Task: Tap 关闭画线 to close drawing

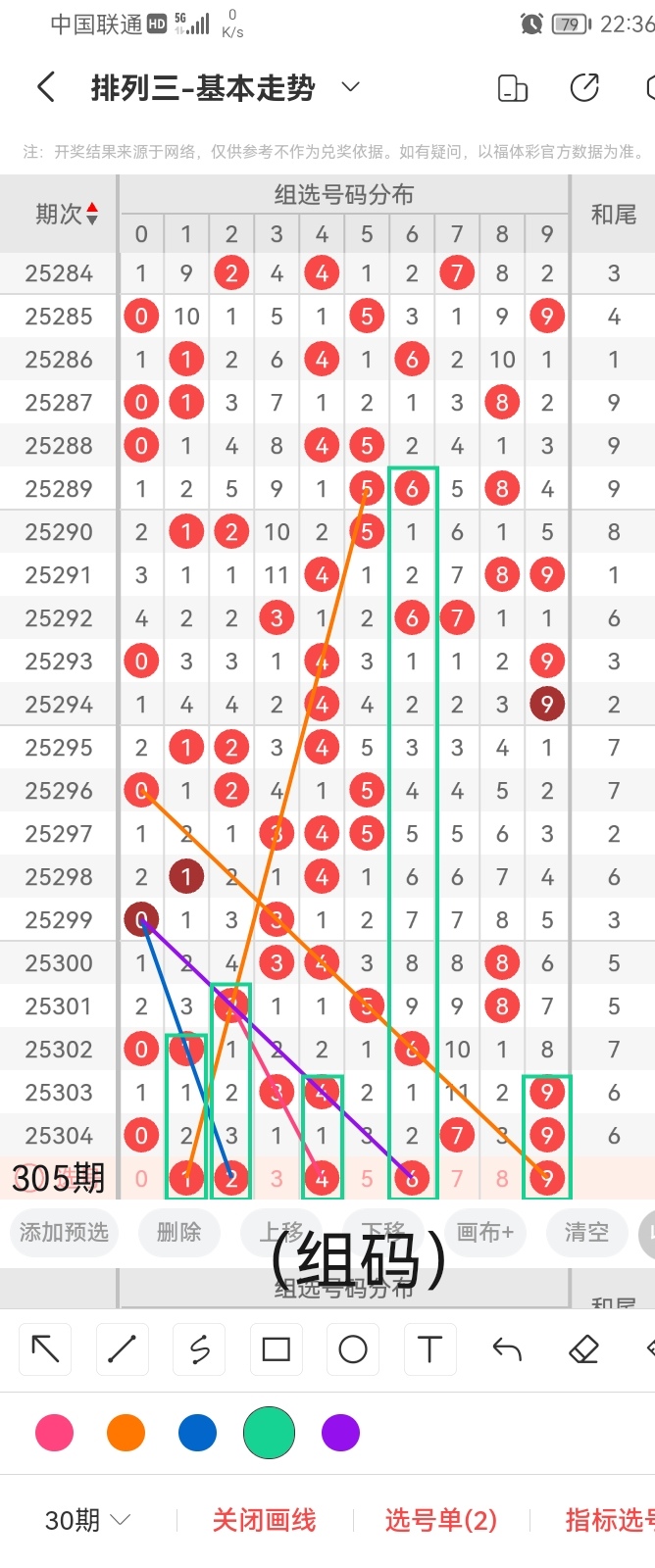Action: point(264,1520)
